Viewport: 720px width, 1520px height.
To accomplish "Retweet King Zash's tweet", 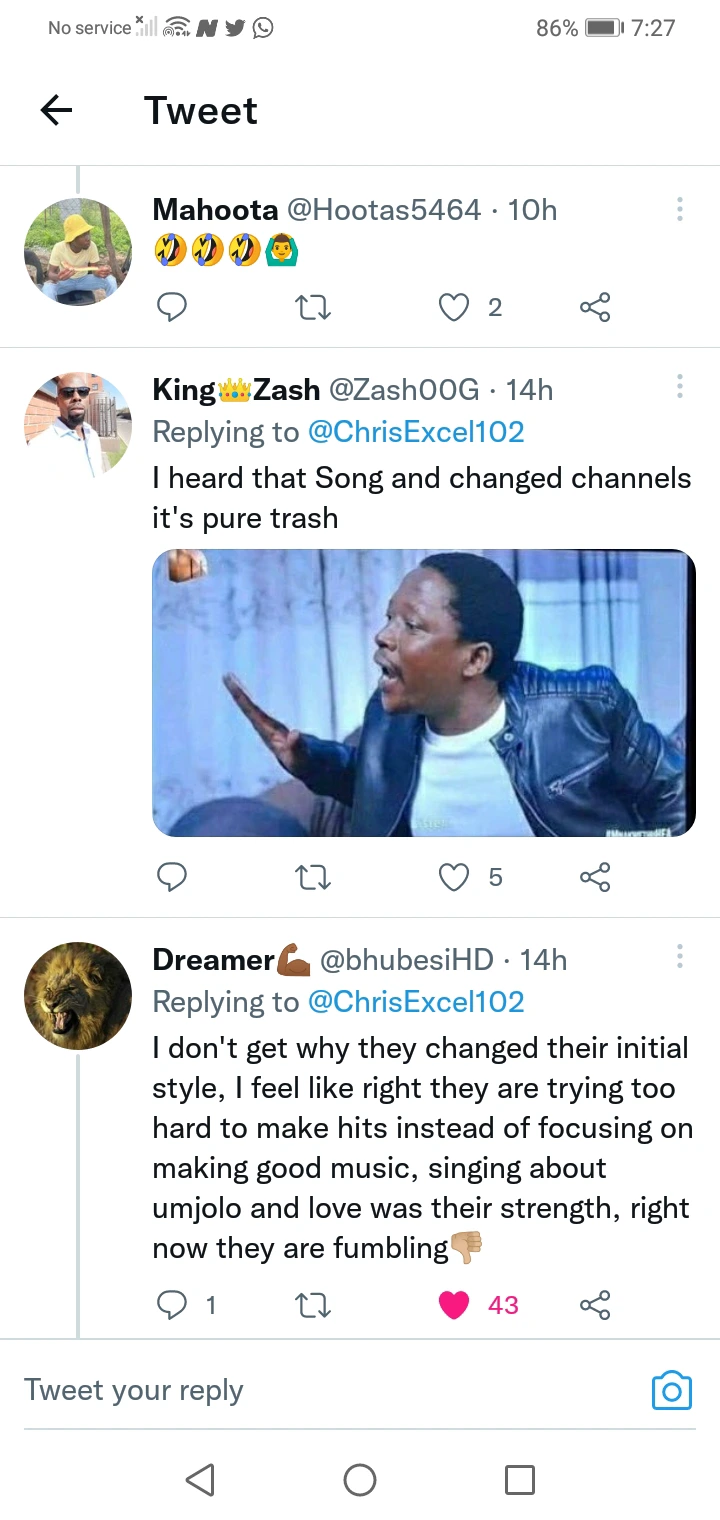I will (x=314, y=877).
